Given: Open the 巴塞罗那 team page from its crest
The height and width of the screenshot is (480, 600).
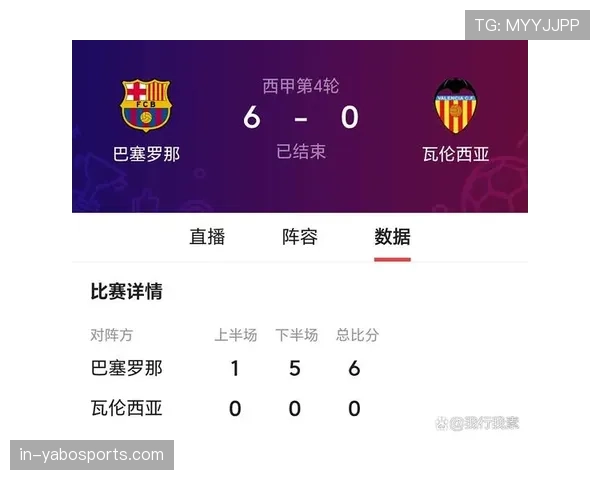Looking at the screenshot, I should (146, 105).
